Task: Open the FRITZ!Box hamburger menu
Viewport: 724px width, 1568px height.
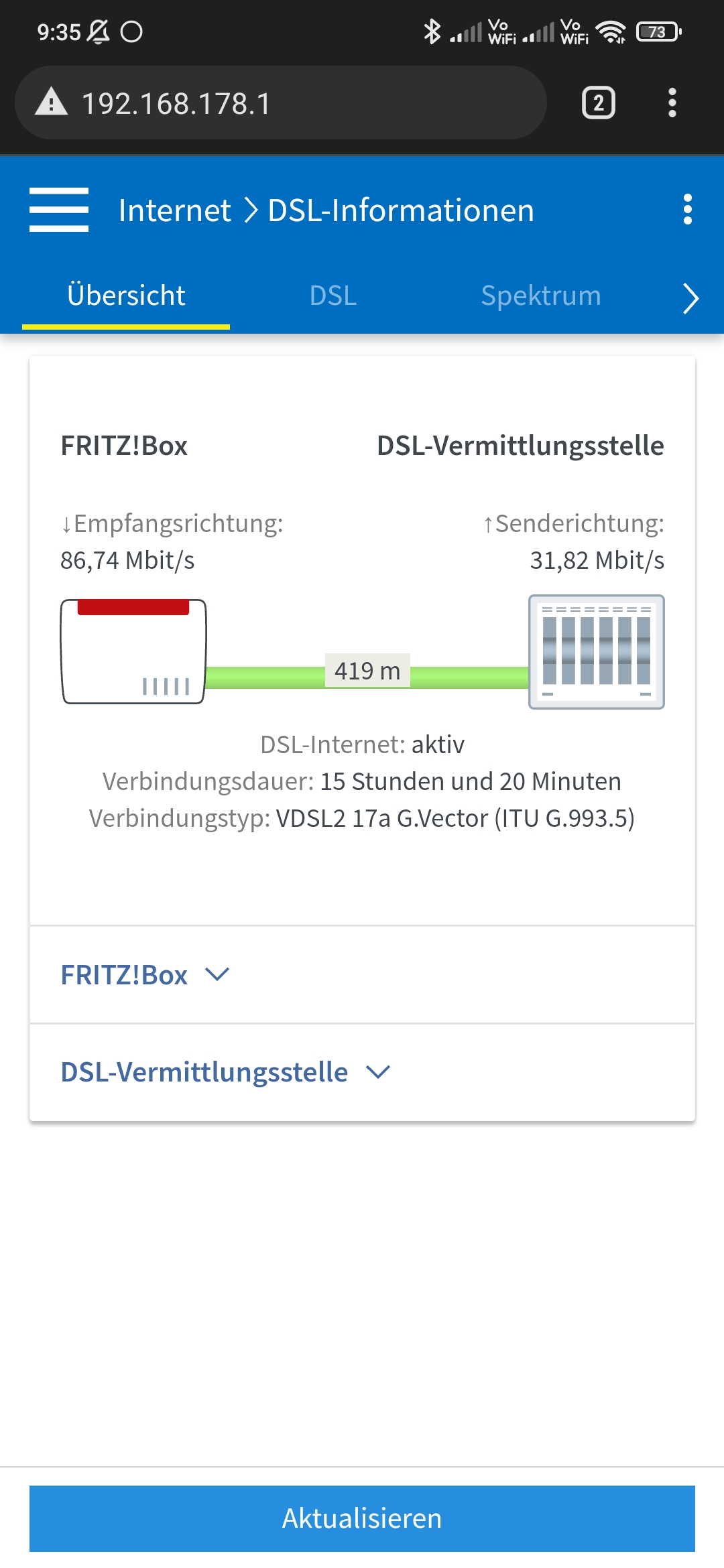Action: pos(59,210)
